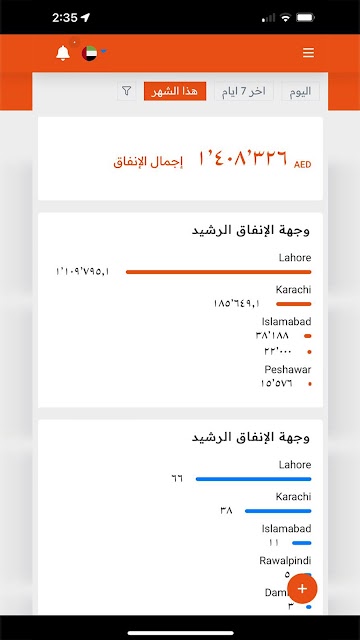This screenshot has width=360, height=640.
Task: Select the هذا الشهر period tab
Action: coord(175,91)
